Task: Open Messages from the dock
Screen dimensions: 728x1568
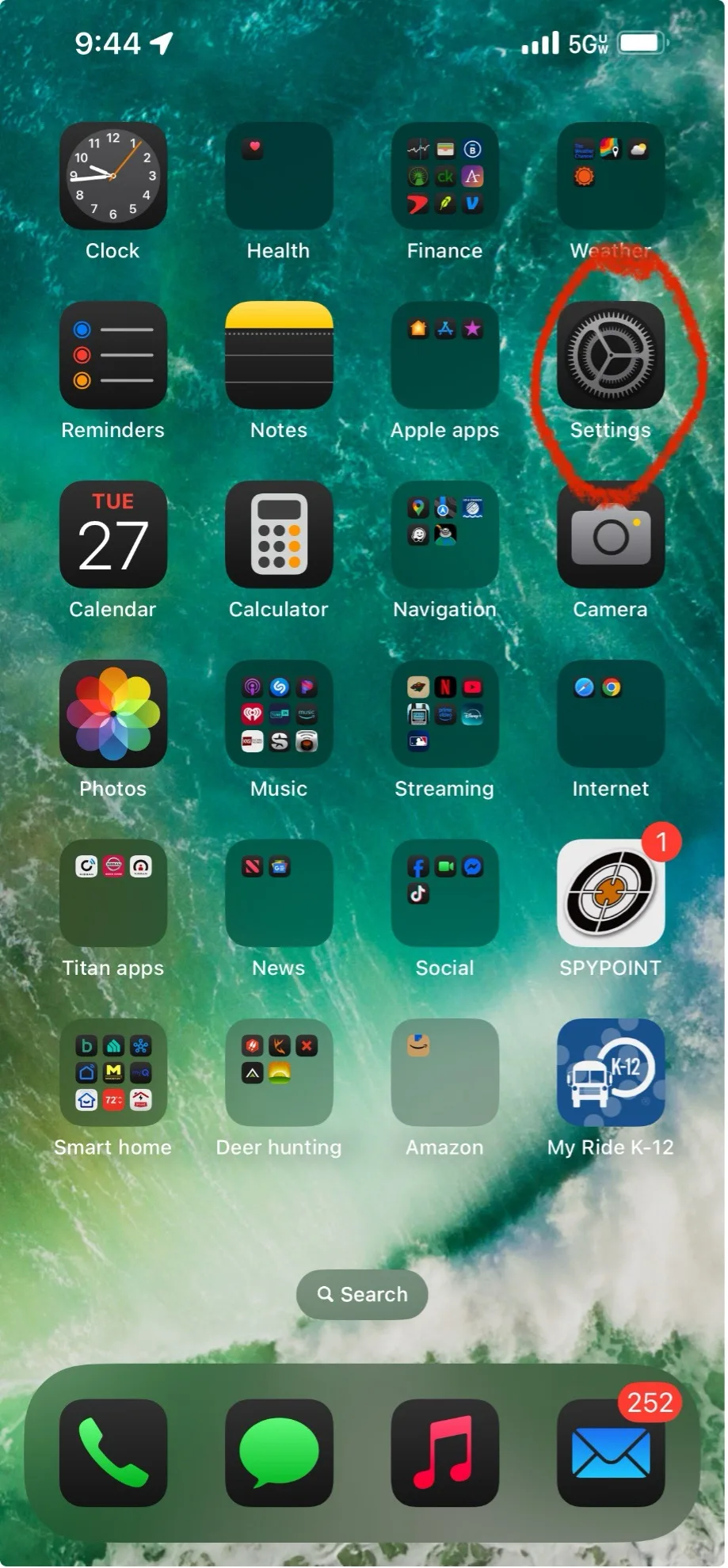Action: click(x=279, y=1453)
